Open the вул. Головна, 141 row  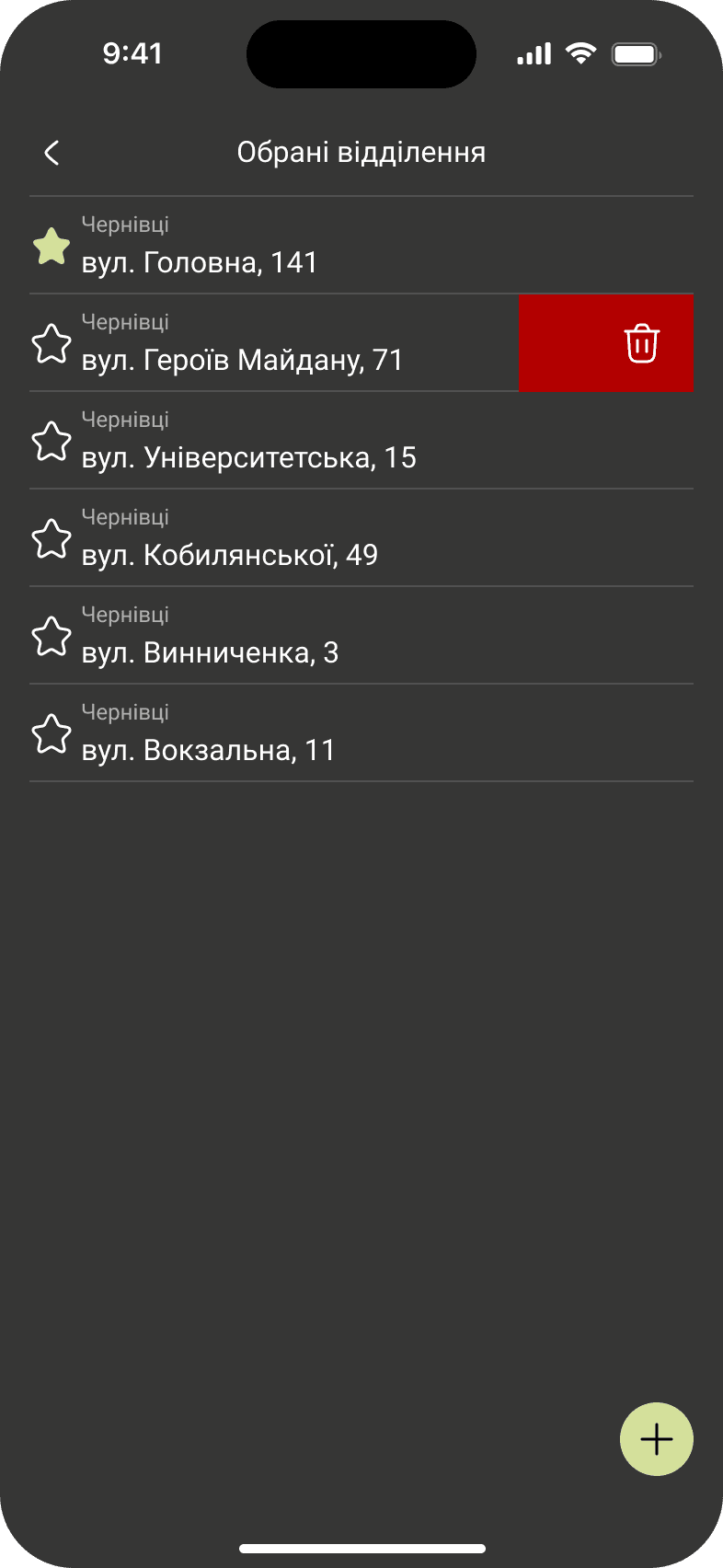361,246
